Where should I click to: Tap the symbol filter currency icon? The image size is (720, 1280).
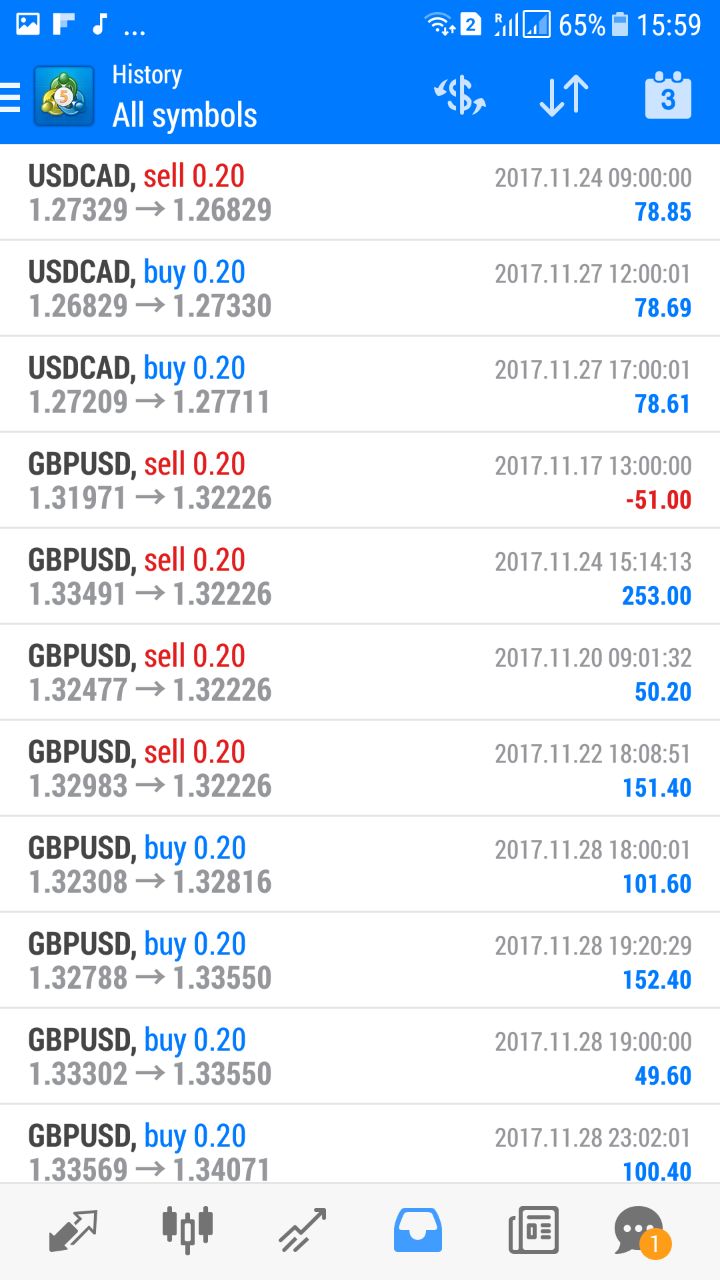(x=460, y=96)
